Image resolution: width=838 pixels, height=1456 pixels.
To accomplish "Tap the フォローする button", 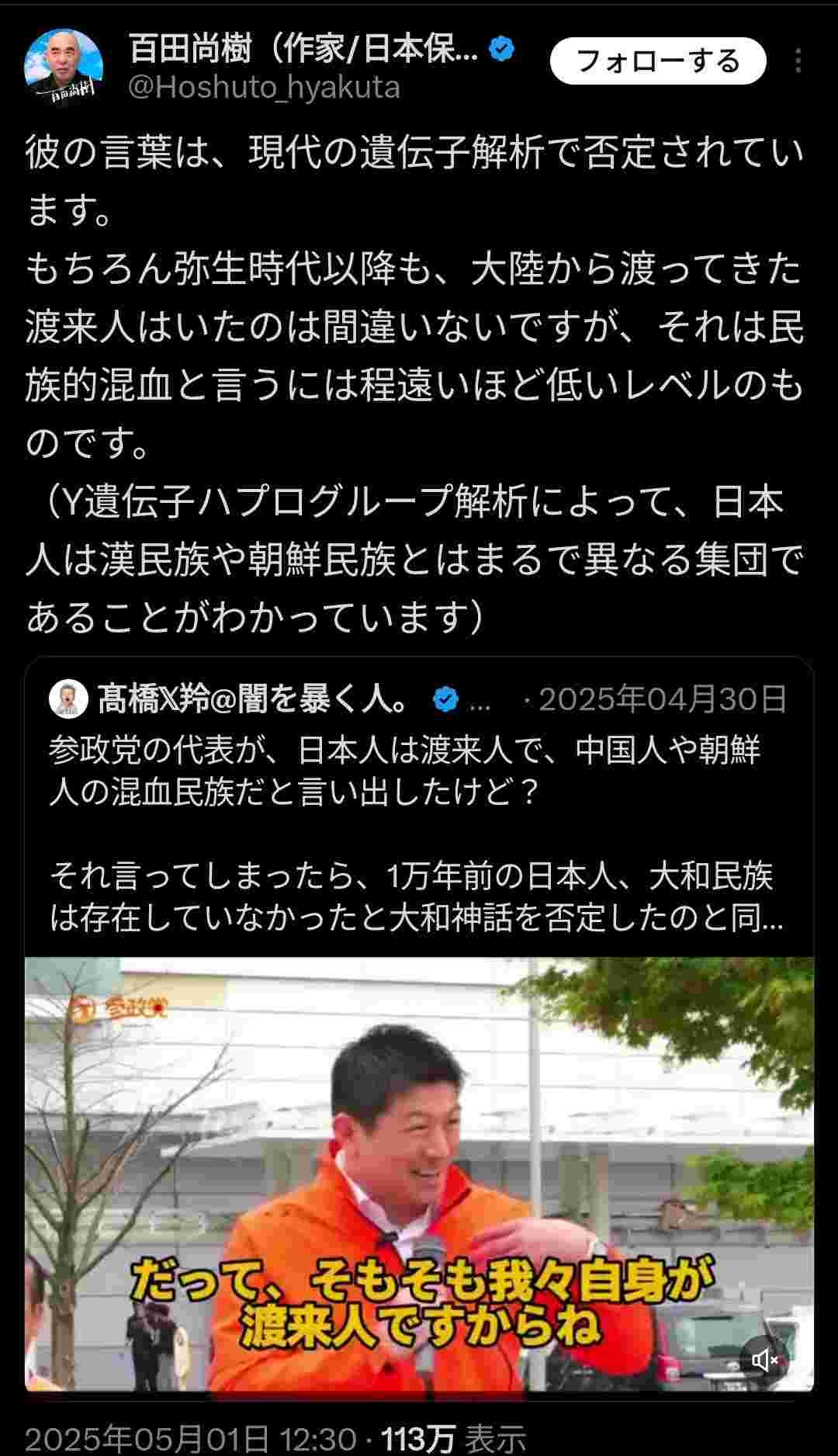I will point(658,61).
